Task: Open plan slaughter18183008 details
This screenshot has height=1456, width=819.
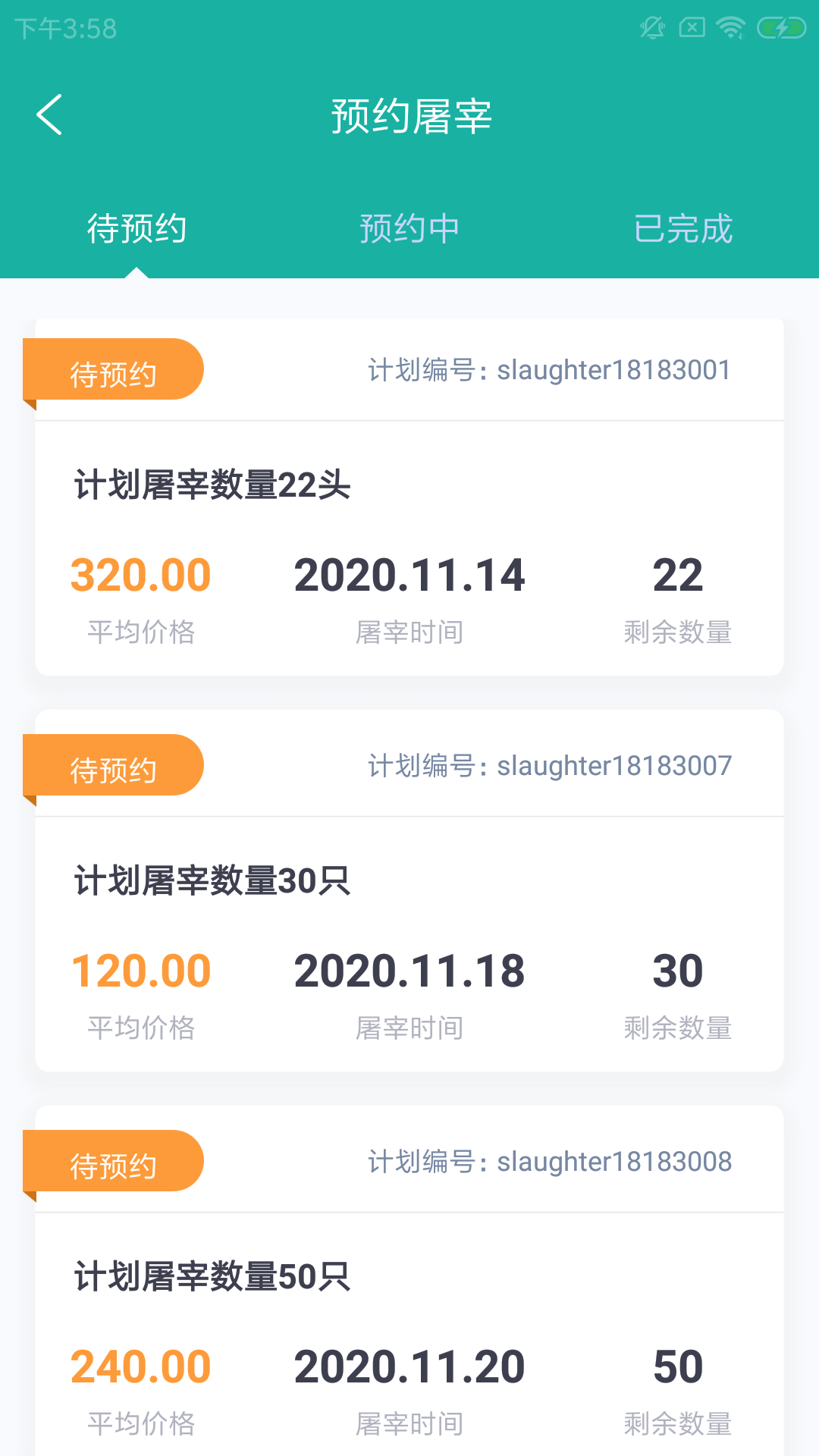Action: (409, 1289)
